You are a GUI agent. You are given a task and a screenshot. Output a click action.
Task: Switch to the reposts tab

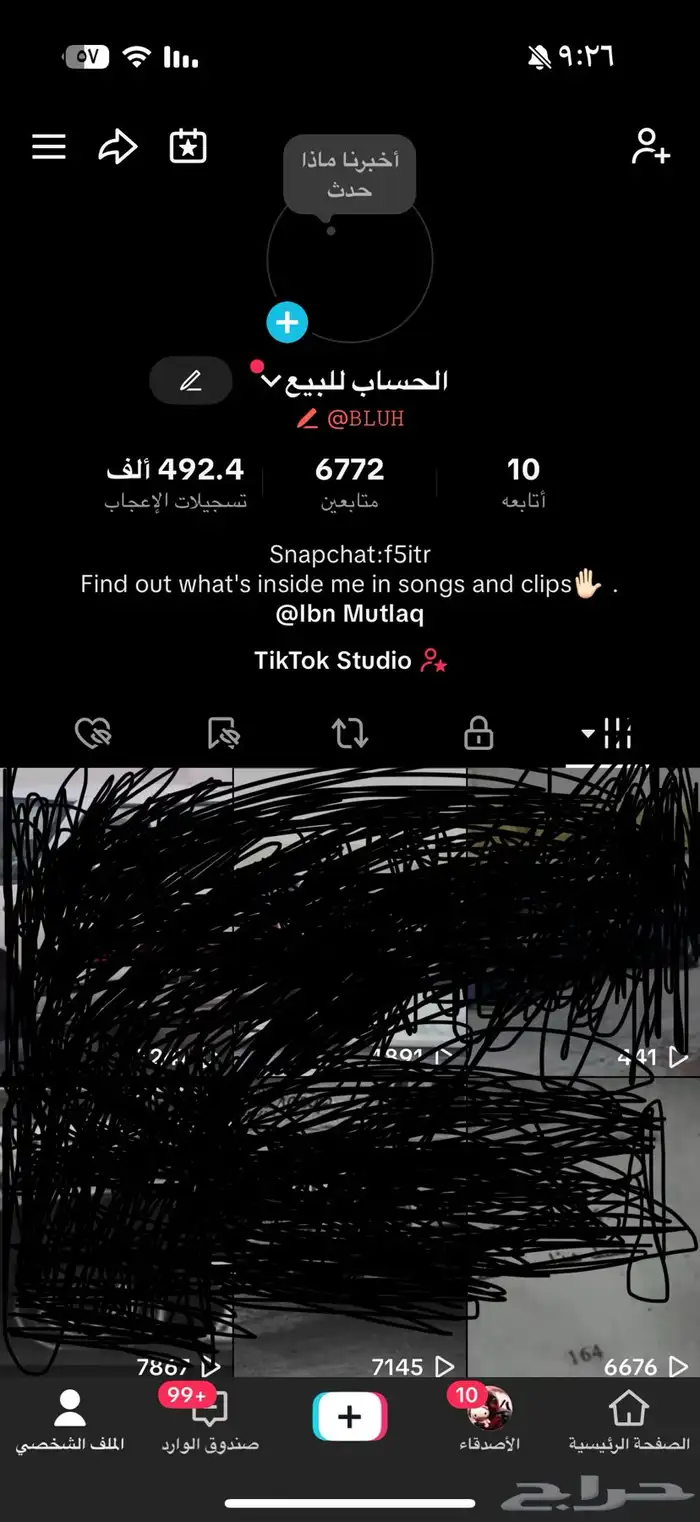[349, 735]
